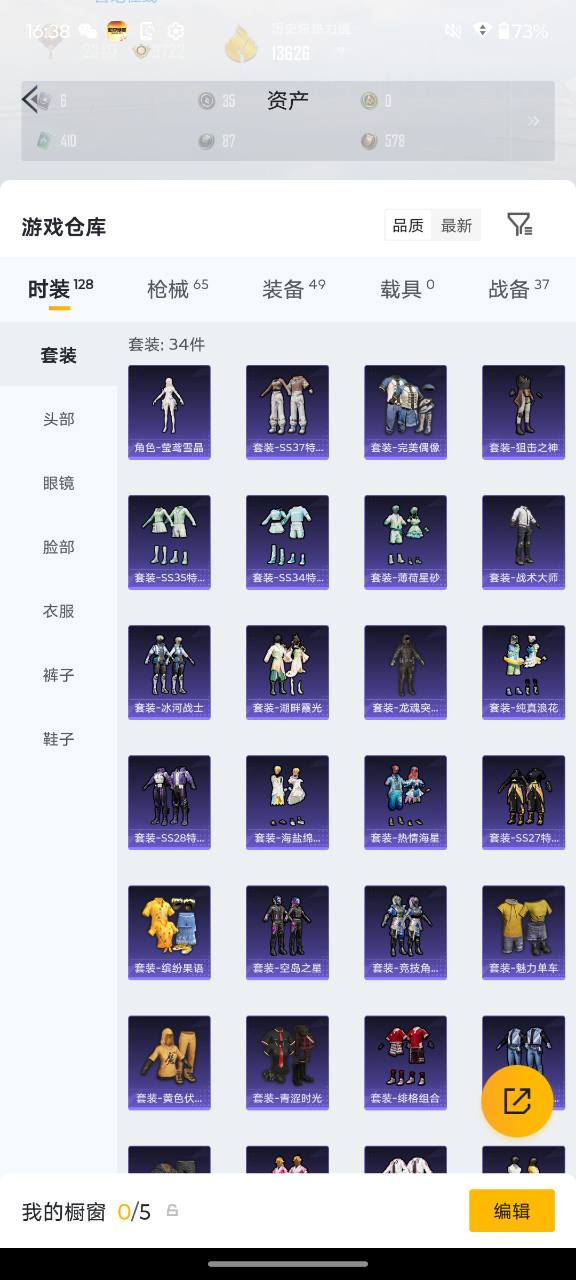Sort items by 品质
The height and width of the screenshot is (1280, 576).
tap(408, 225)
